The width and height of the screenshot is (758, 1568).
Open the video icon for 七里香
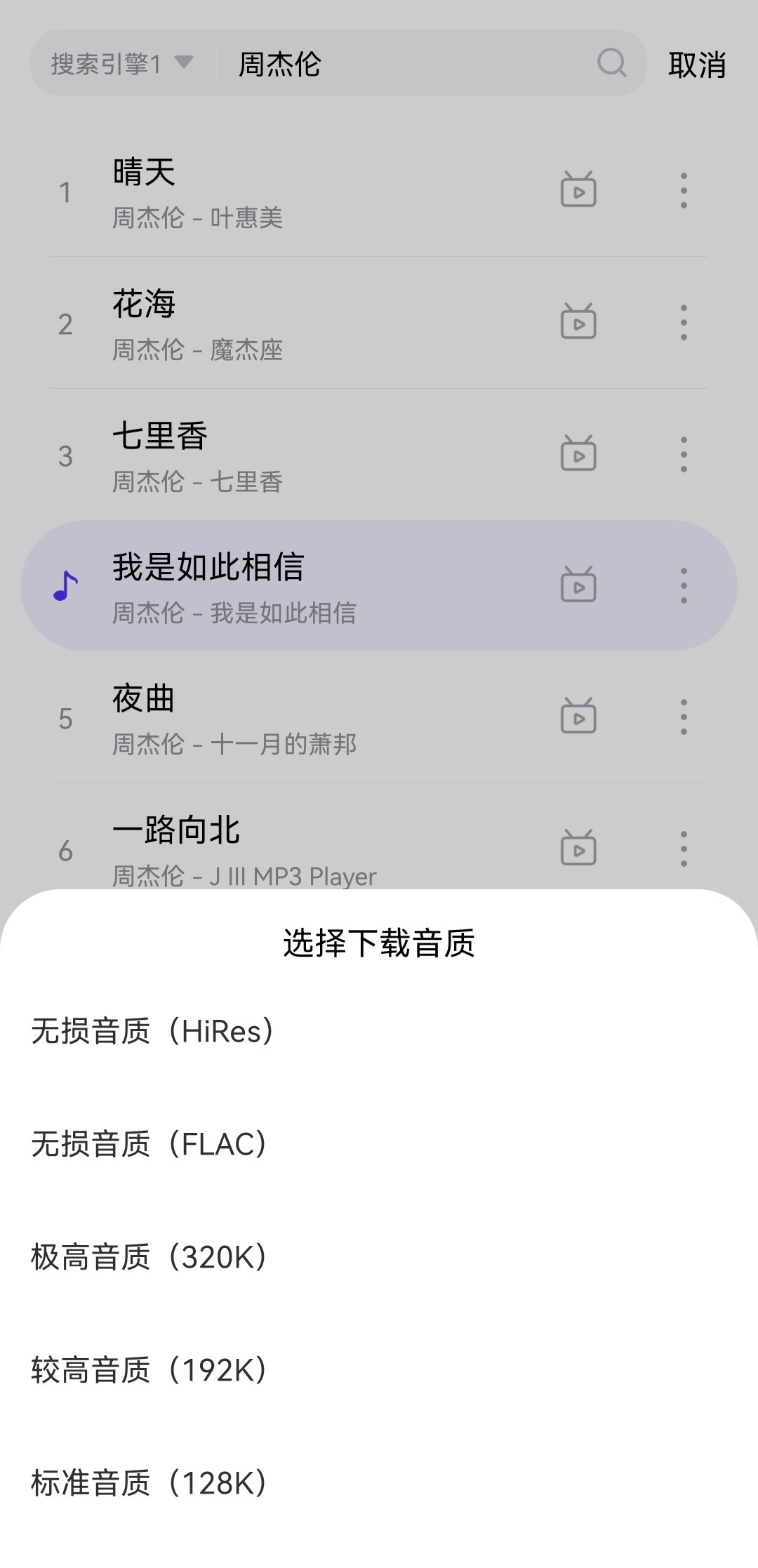(578, 454)
